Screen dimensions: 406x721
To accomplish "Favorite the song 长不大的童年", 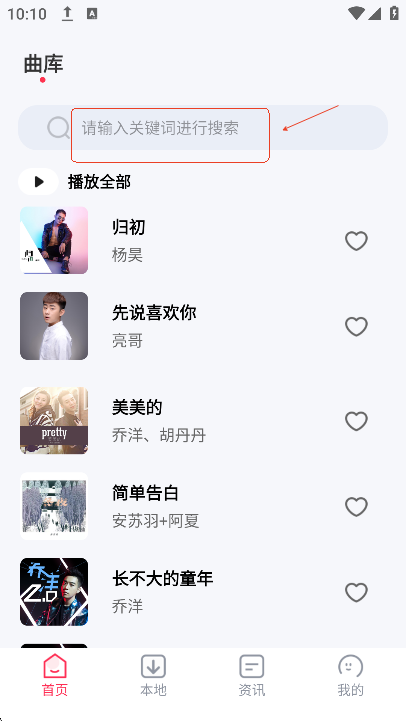I will [x=356, y=592].
